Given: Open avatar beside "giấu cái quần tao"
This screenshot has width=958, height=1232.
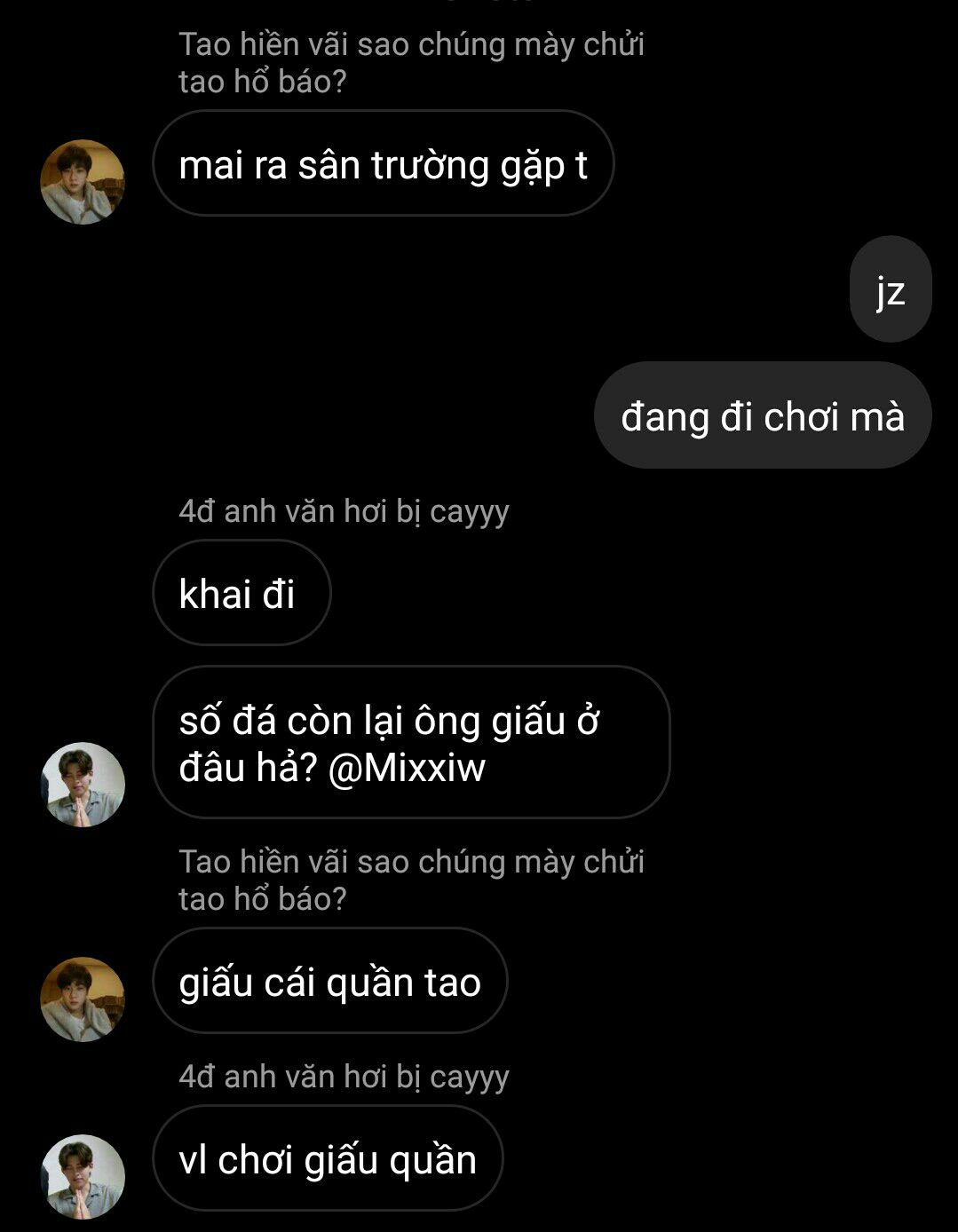Looking at the screenshot, I should coord(83,999).
